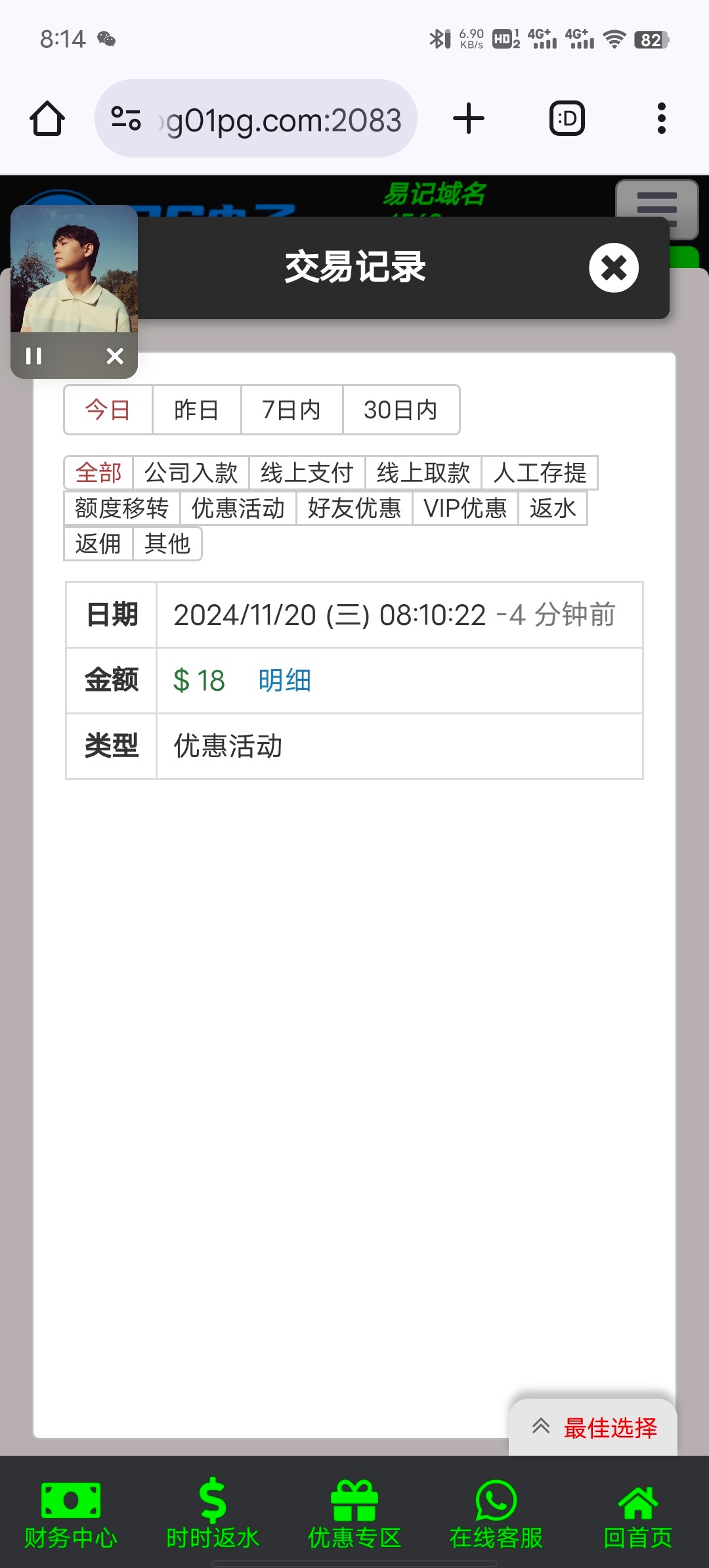
Task: Select the 30日内 date range
Action: pyautogui.click(x=400, y=410)
